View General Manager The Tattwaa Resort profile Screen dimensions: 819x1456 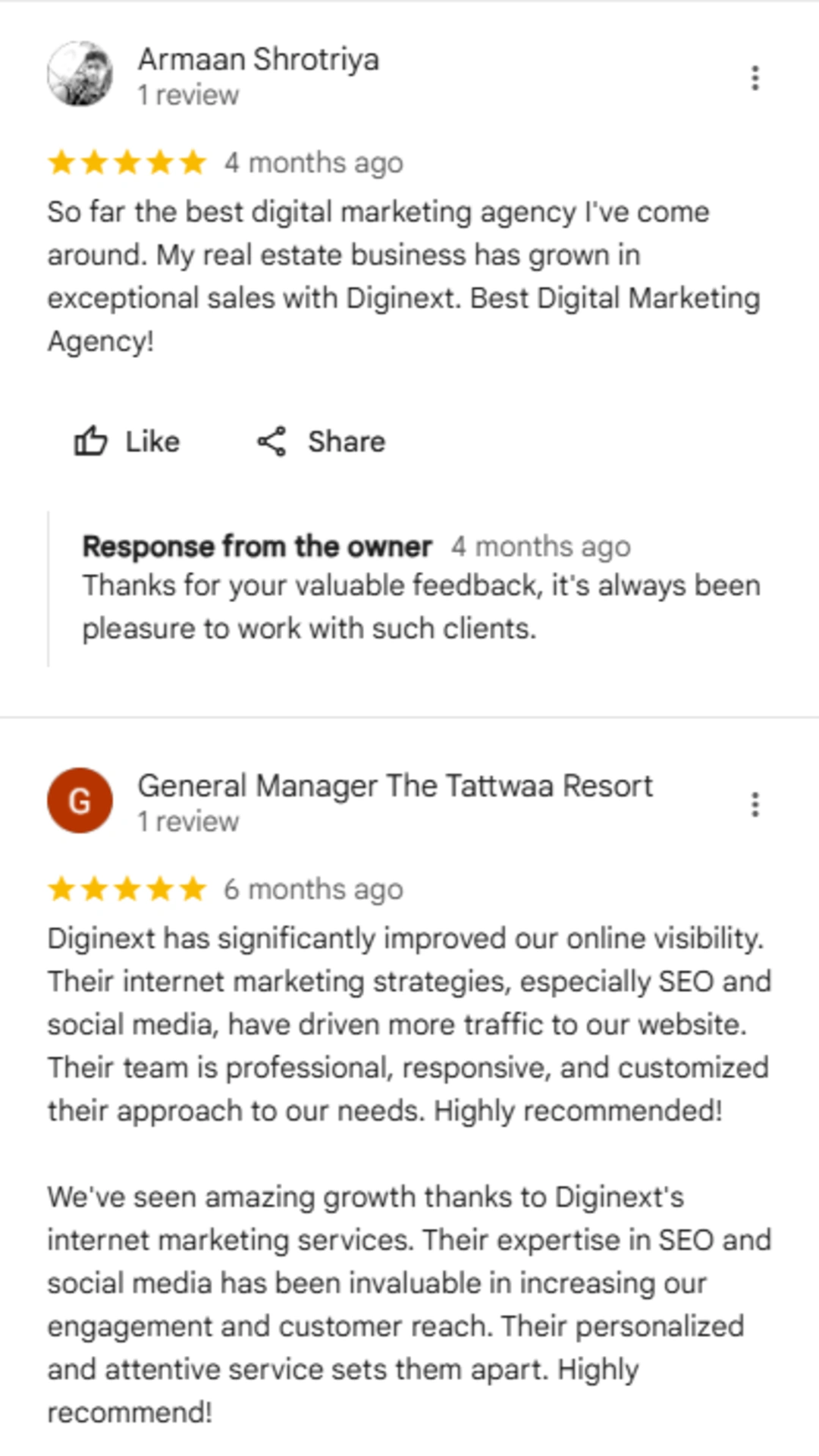coord(394,786)
